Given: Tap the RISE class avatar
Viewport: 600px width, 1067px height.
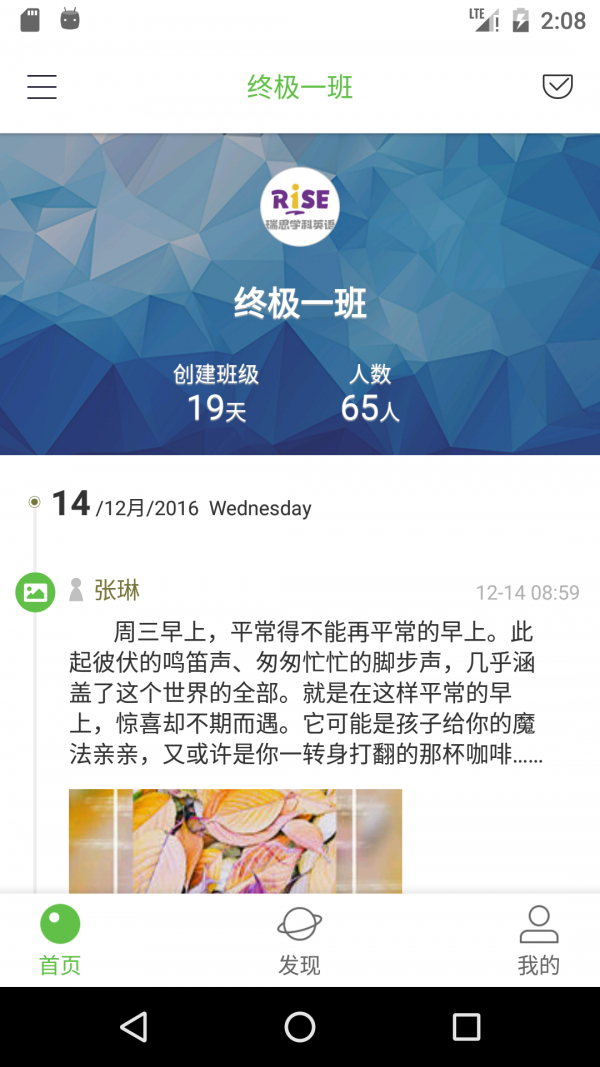Looking at the screenshot, I should pyautogui.click(x=300, y=206).
